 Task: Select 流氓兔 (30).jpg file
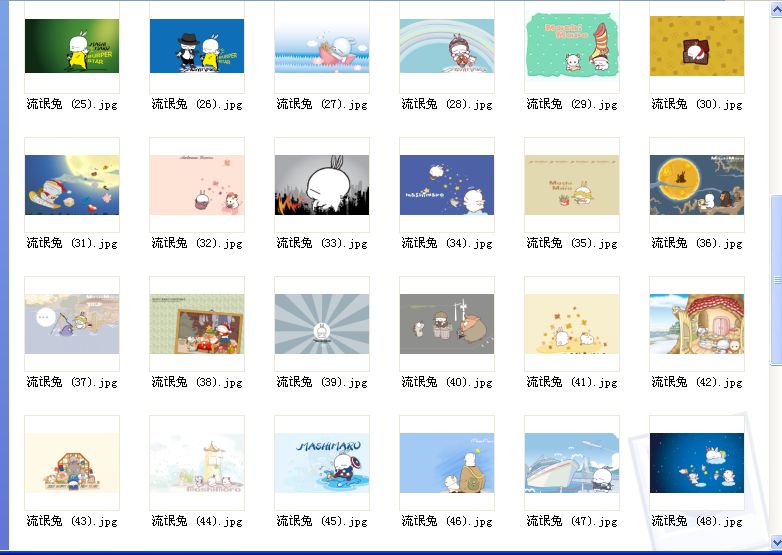697,46
